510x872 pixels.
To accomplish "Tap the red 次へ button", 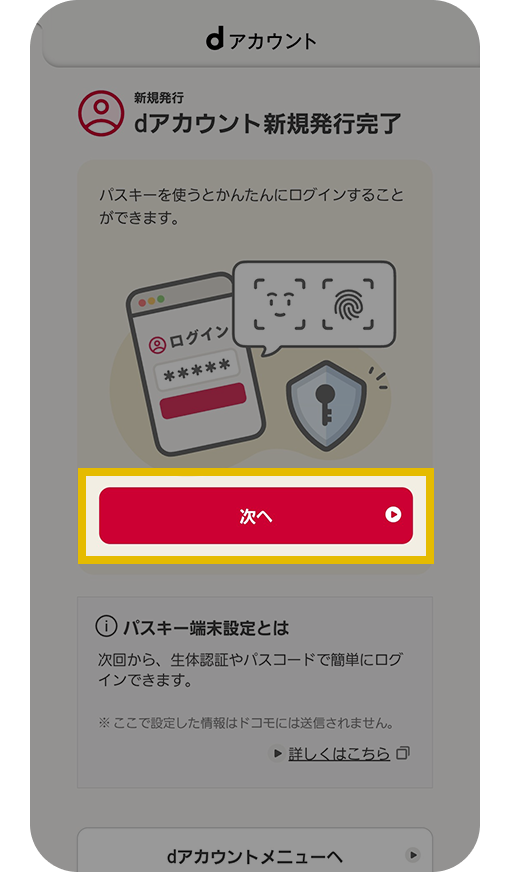I will [x=256, y=516].
